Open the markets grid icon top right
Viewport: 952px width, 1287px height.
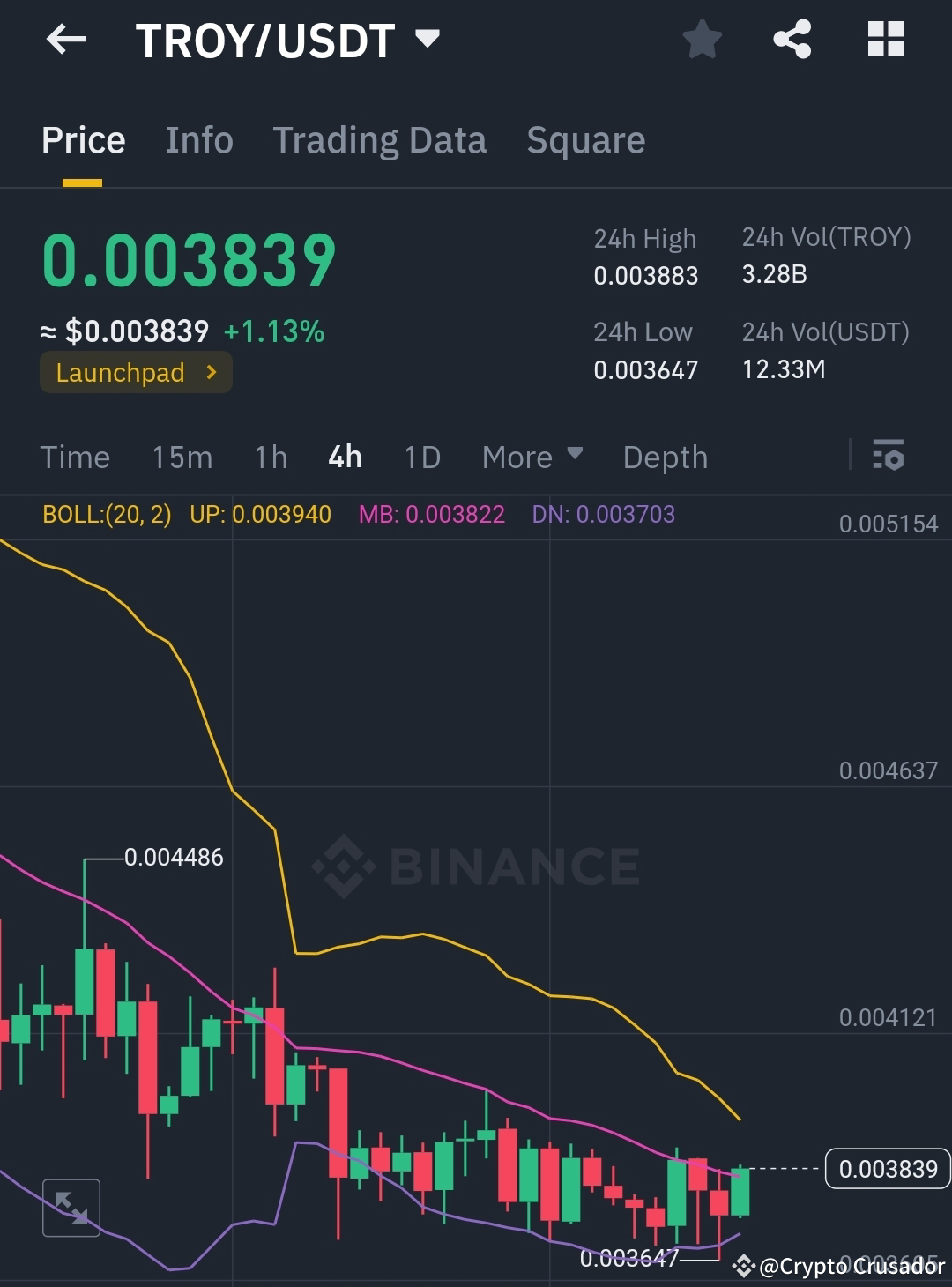(885, 39)
